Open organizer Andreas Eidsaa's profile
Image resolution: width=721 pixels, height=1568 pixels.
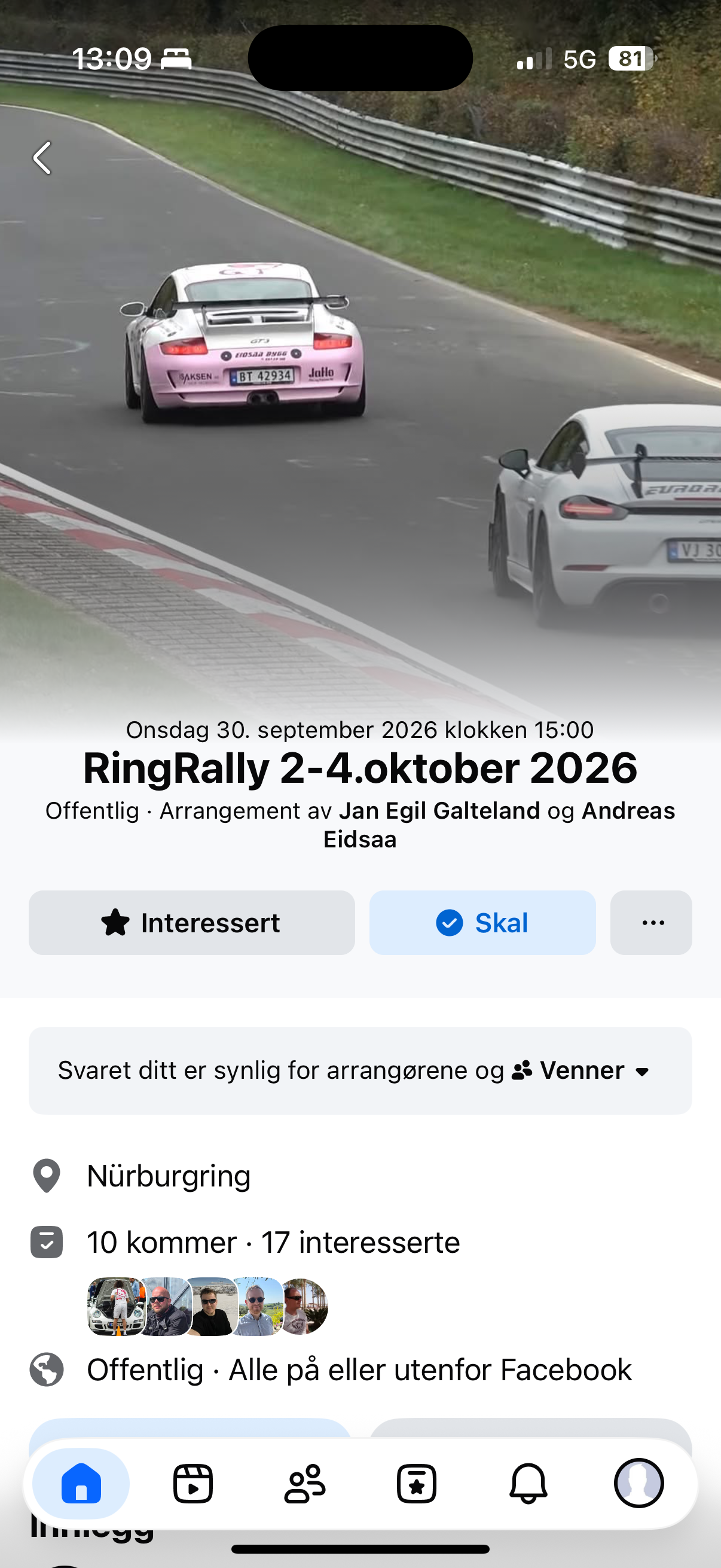coord(499,825)
